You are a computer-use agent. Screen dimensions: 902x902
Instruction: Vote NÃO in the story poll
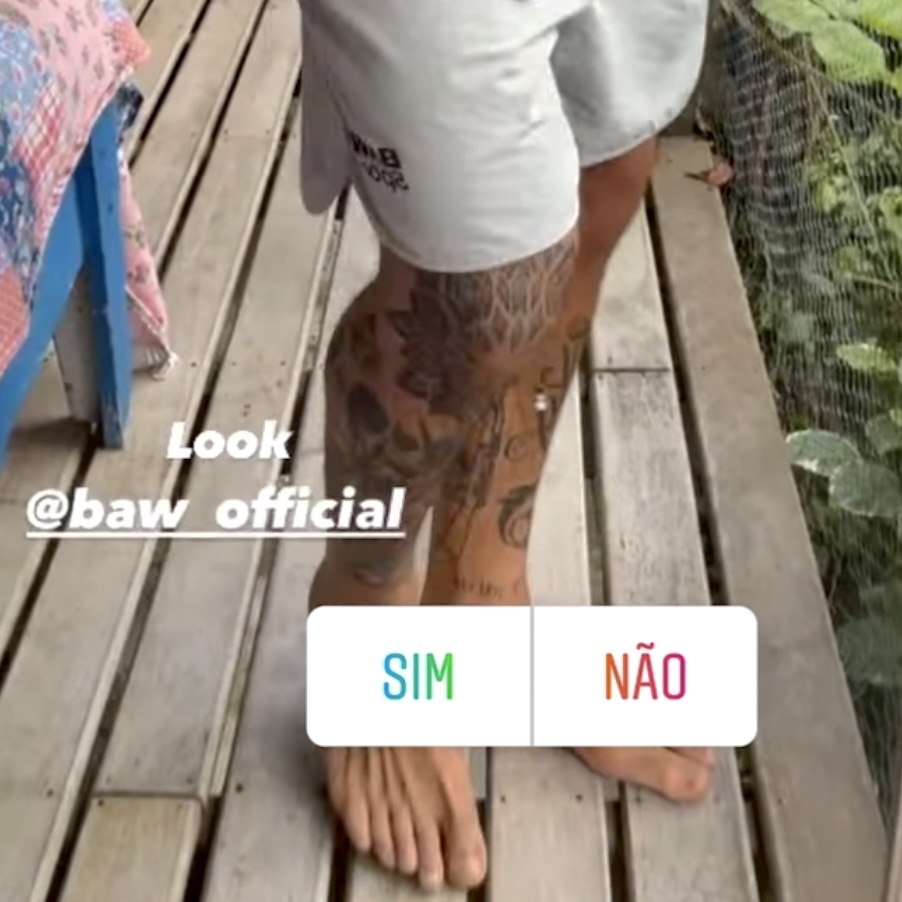(645, 676)
